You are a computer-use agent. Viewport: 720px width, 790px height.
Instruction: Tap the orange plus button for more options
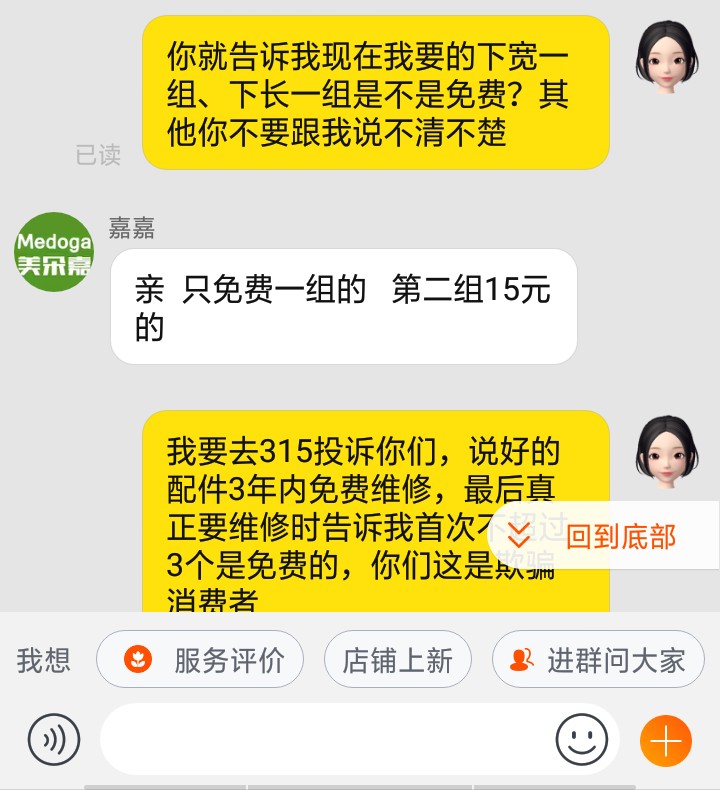click(665, 739)
